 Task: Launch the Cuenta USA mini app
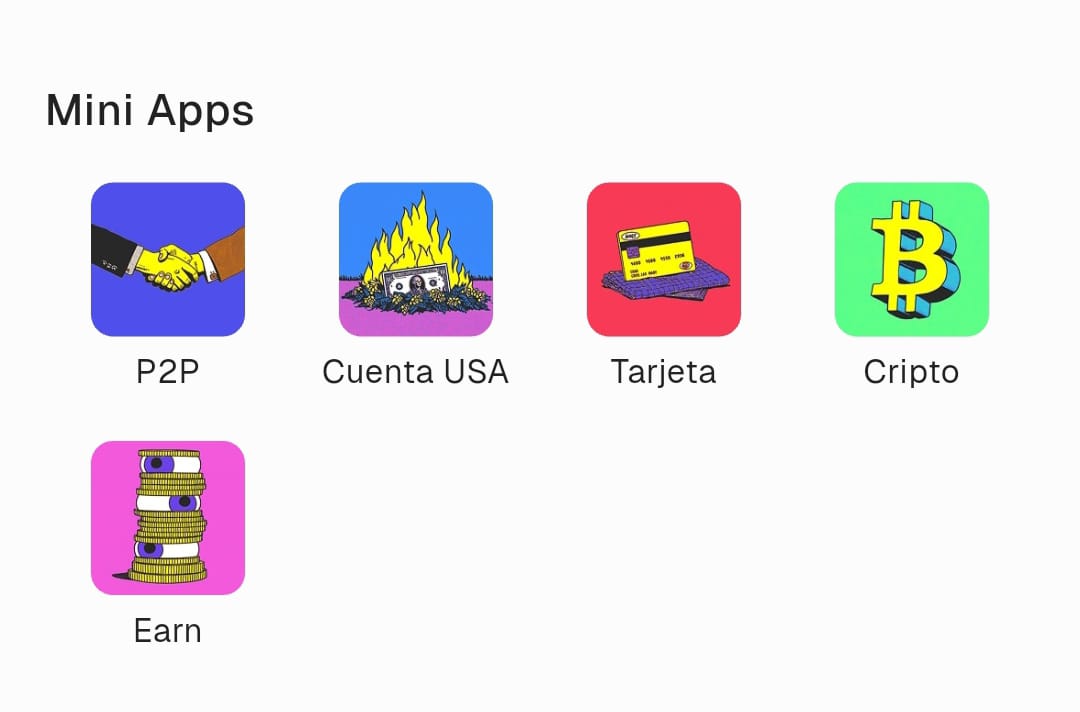coord(416,259)
